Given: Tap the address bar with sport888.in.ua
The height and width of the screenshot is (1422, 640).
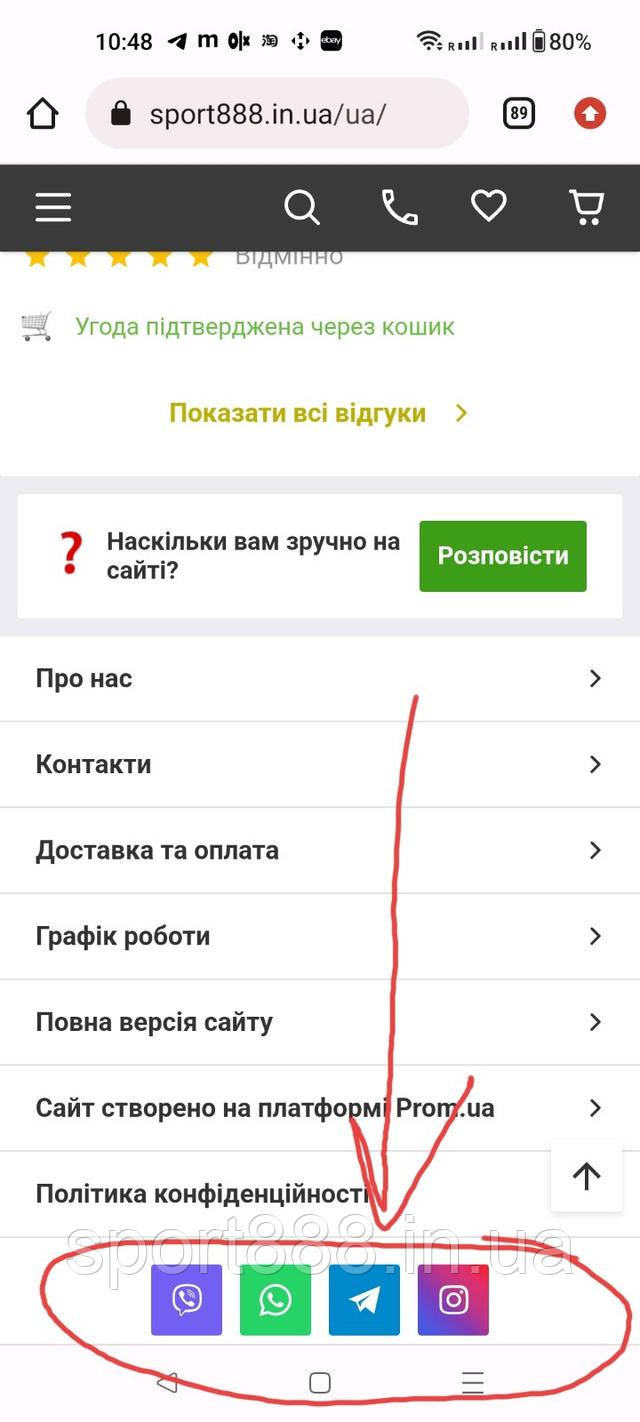Looking at the screenshot, I should point(277,114).
